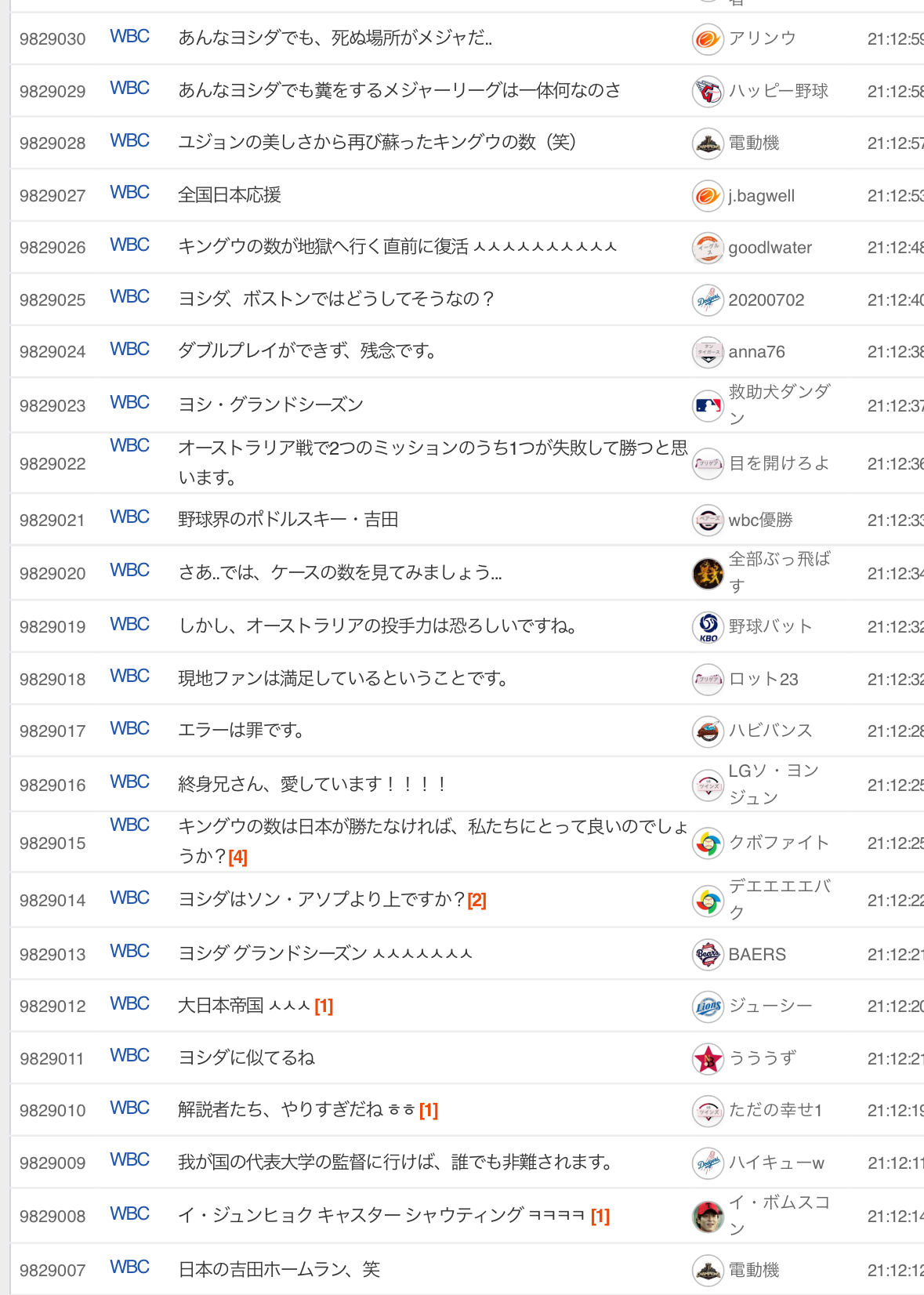
Task: Open post 'ダブルプレイができず、残念です。'
Action: pyautogui.click(x=307, y=350)
